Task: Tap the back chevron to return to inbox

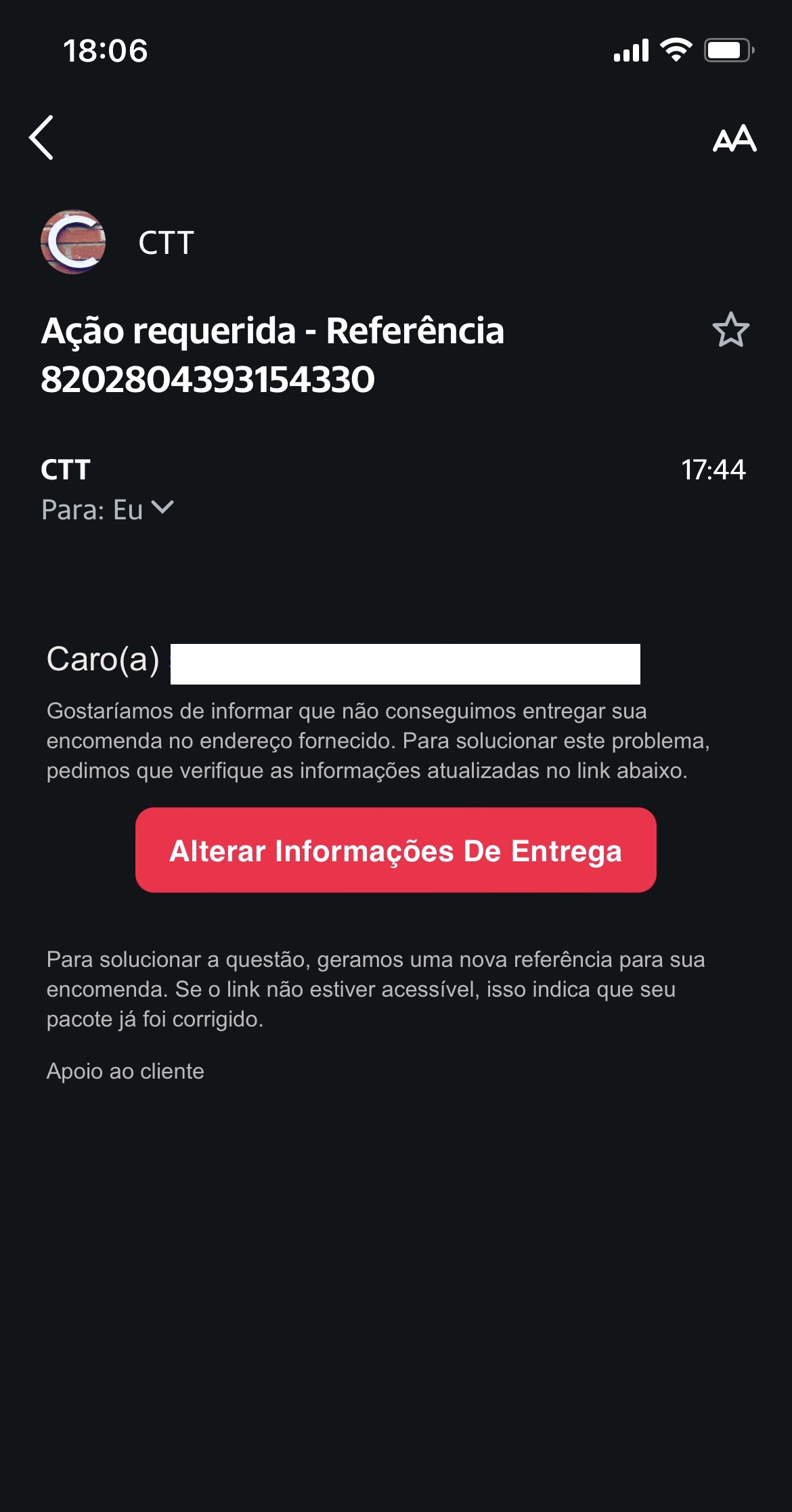Action: tap(41, 139)
